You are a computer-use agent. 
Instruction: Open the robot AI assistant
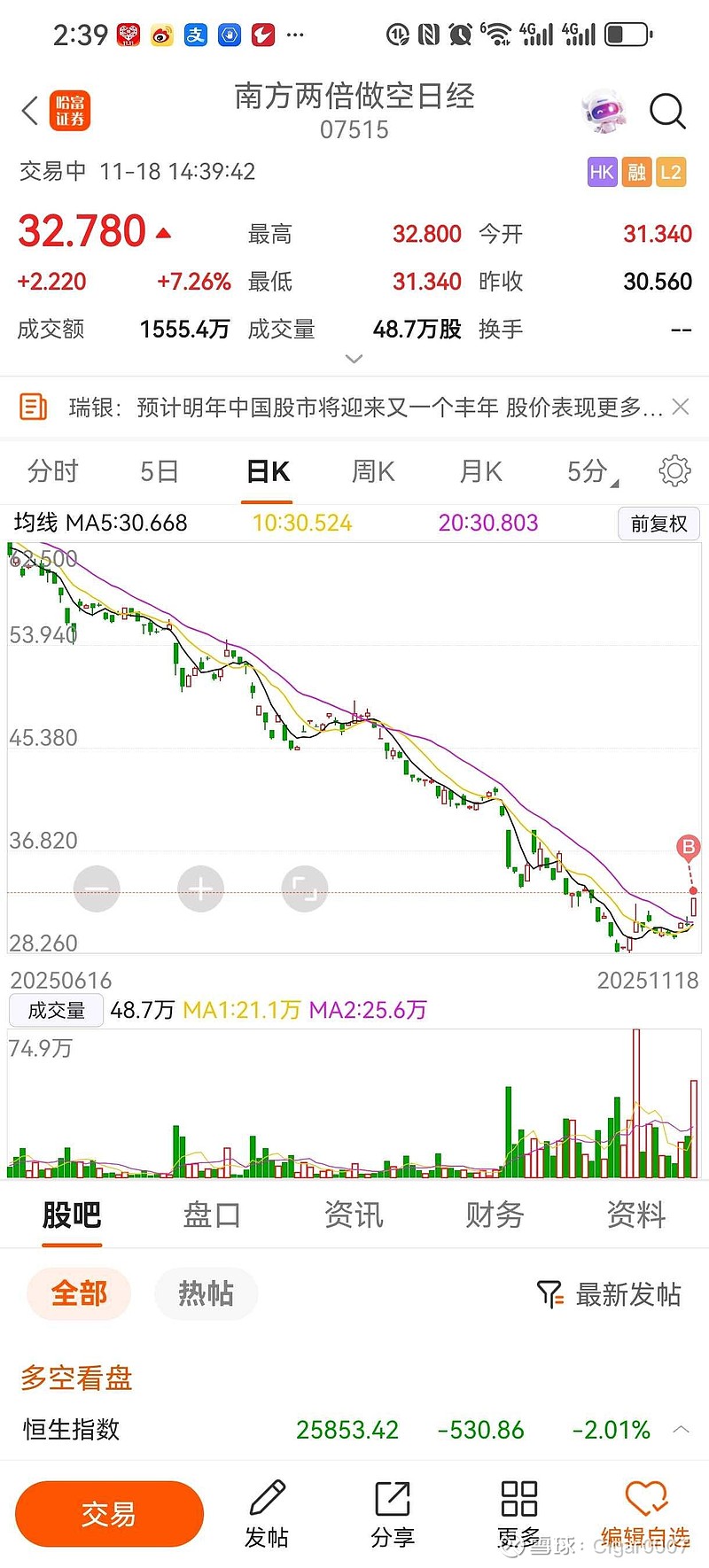click(x=604, y=113)
